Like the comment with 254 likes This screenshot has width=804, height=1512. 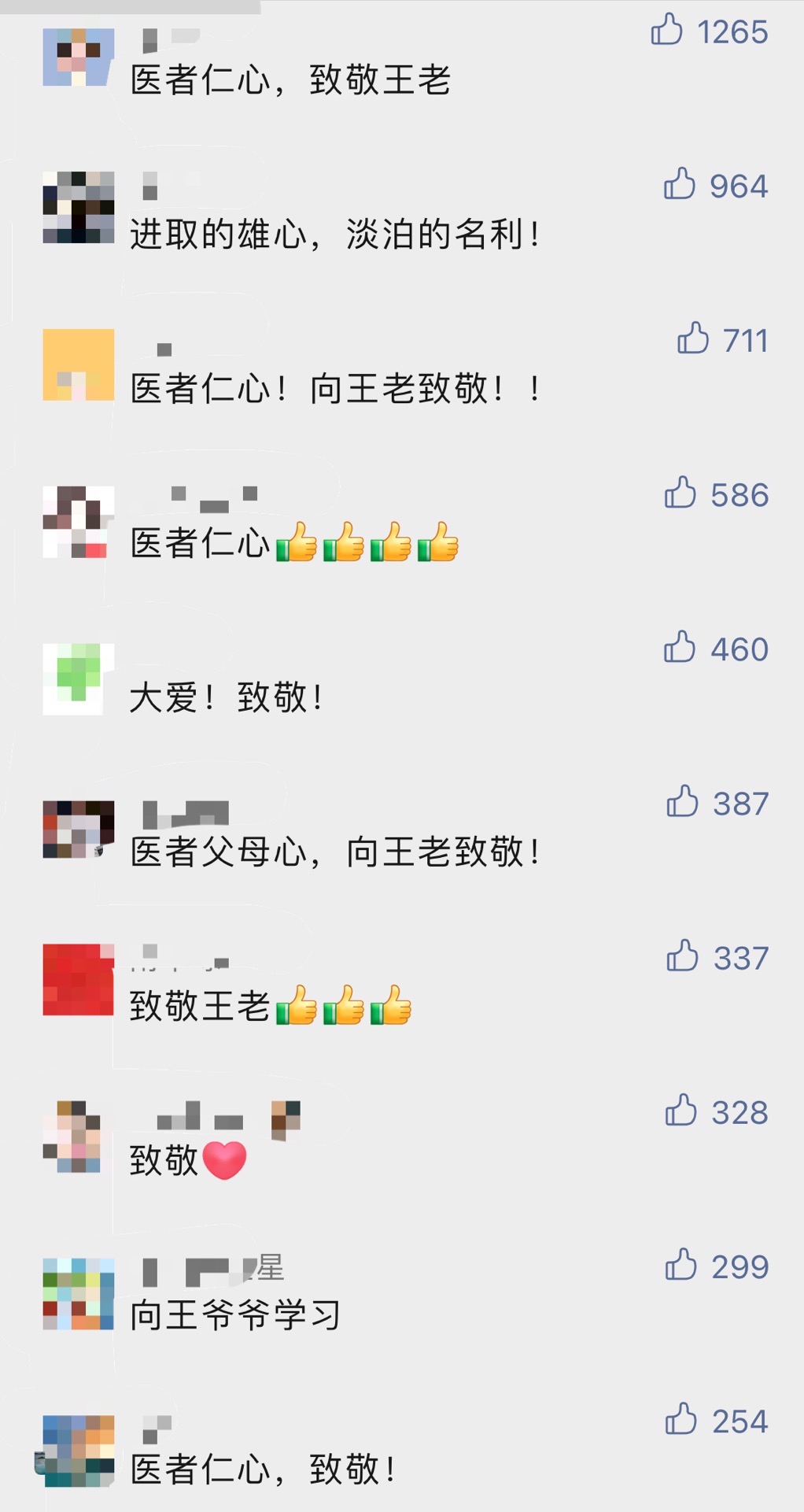coord(681,1418)
